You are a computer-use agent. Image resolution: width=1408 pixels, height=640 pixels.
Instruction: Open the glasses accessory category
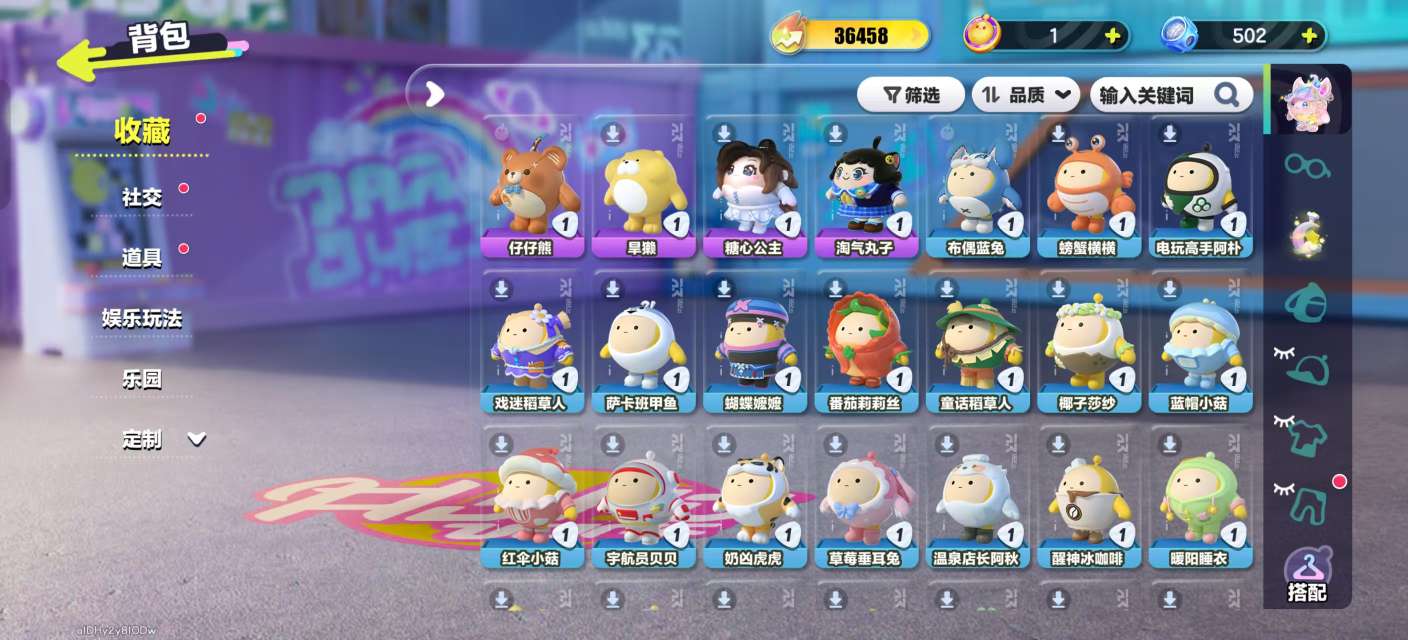[x=1306, y=166]
